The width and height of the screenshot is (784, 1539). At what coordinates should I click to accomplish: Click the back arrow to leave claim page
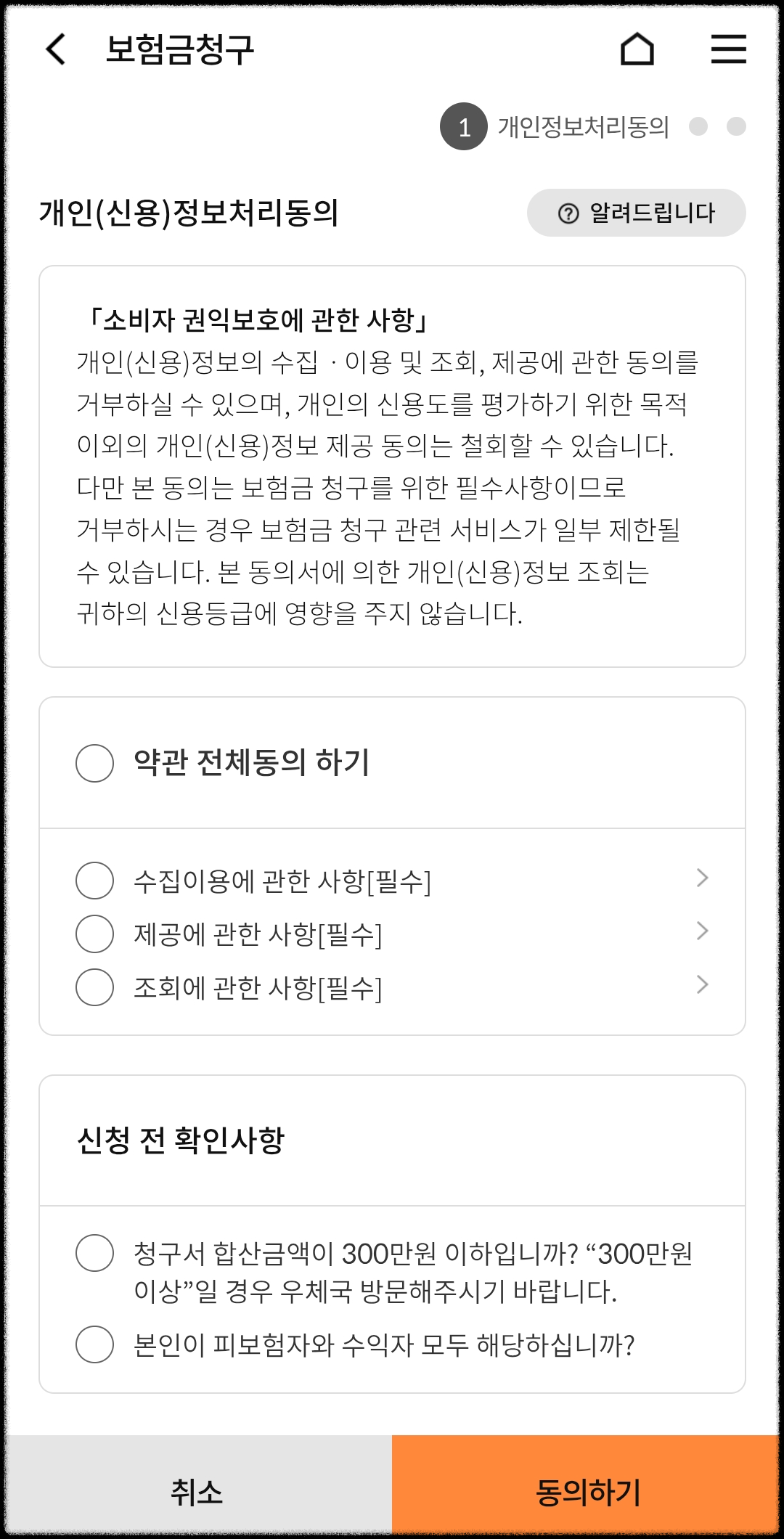55,49
